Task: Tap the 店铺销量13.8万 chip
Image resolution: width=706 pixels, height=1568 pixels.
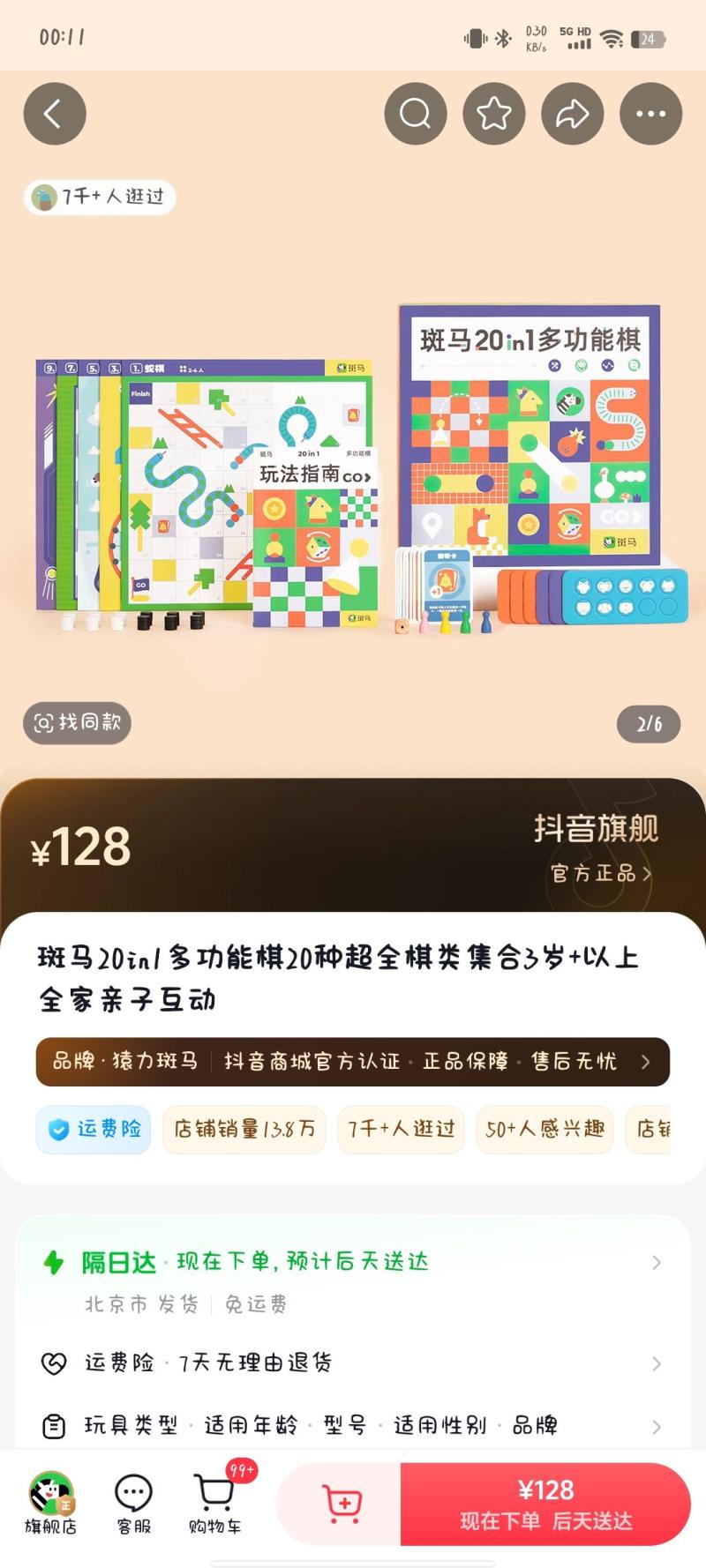Action: point(244,1129)
